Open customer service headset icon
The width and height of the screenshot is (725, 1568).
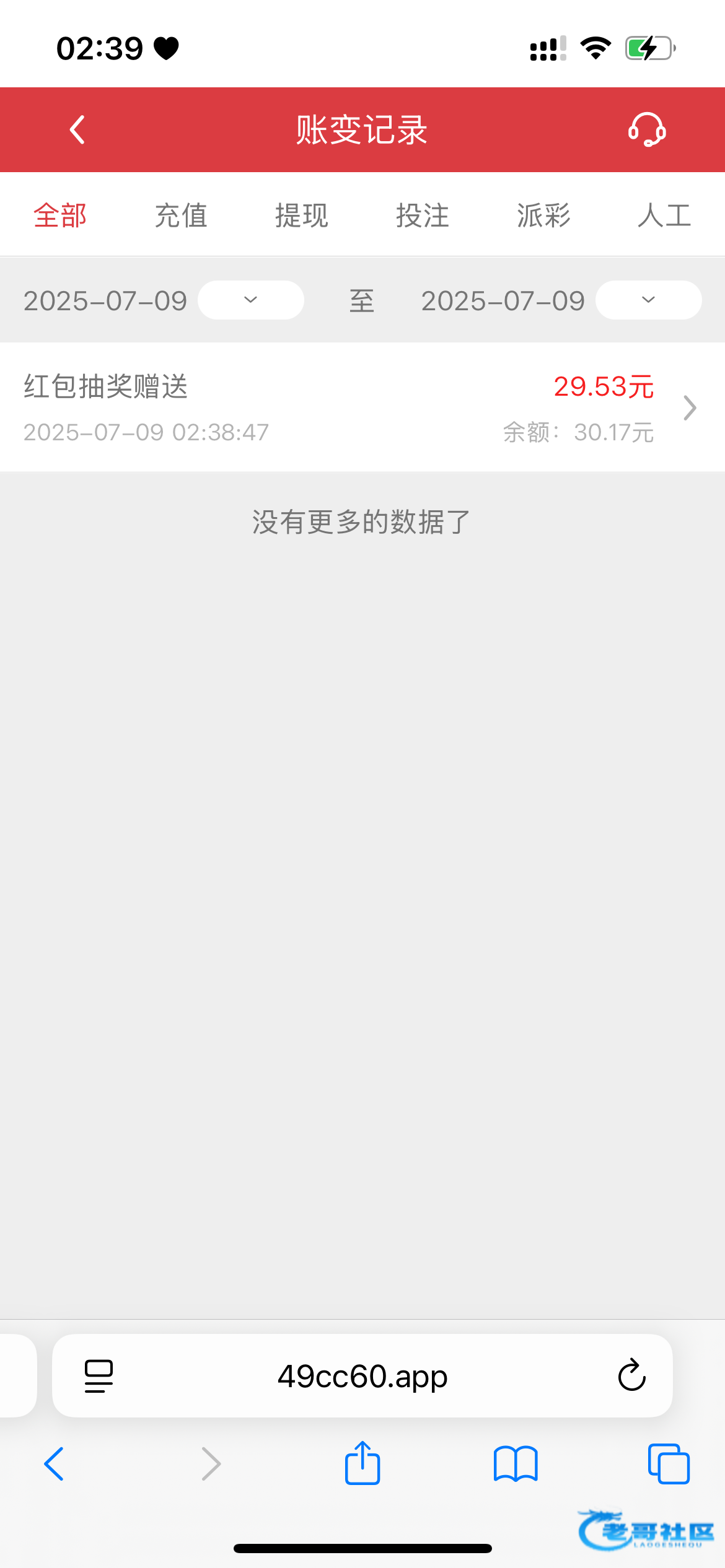pos(646,130)
